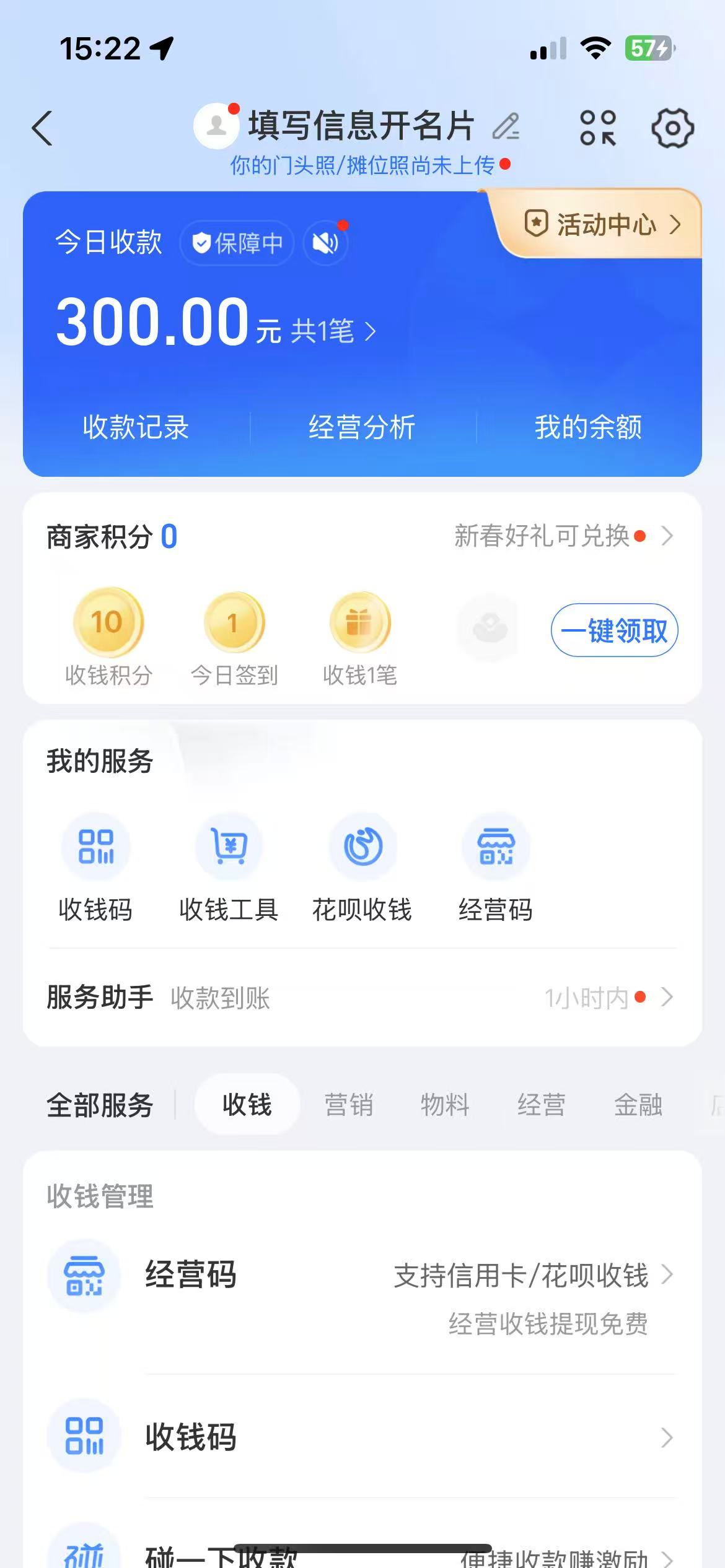The height and width of the screenshot is (1568, 725).
Task: Switch to the 金融 tab
Action: click(x=639, y=1105)
